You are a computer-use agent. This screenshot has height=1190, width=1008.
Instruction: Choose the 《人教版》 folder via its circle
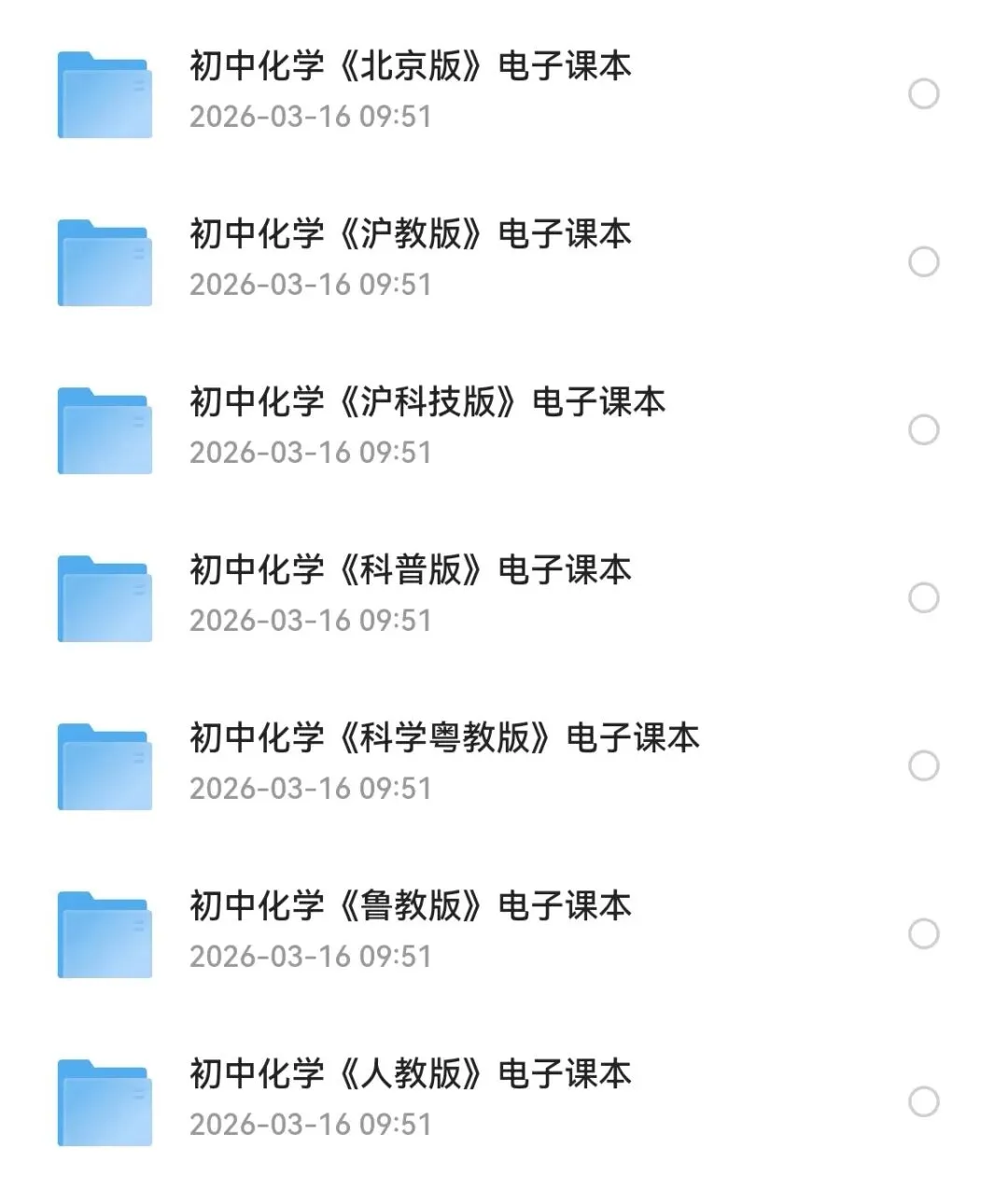(923, 1101)
